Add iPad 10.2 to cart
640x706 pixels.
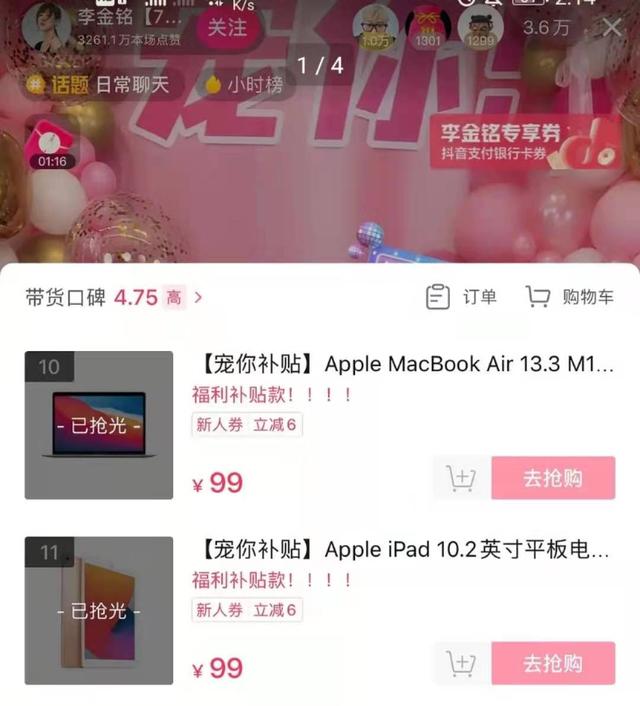[461, 663]
